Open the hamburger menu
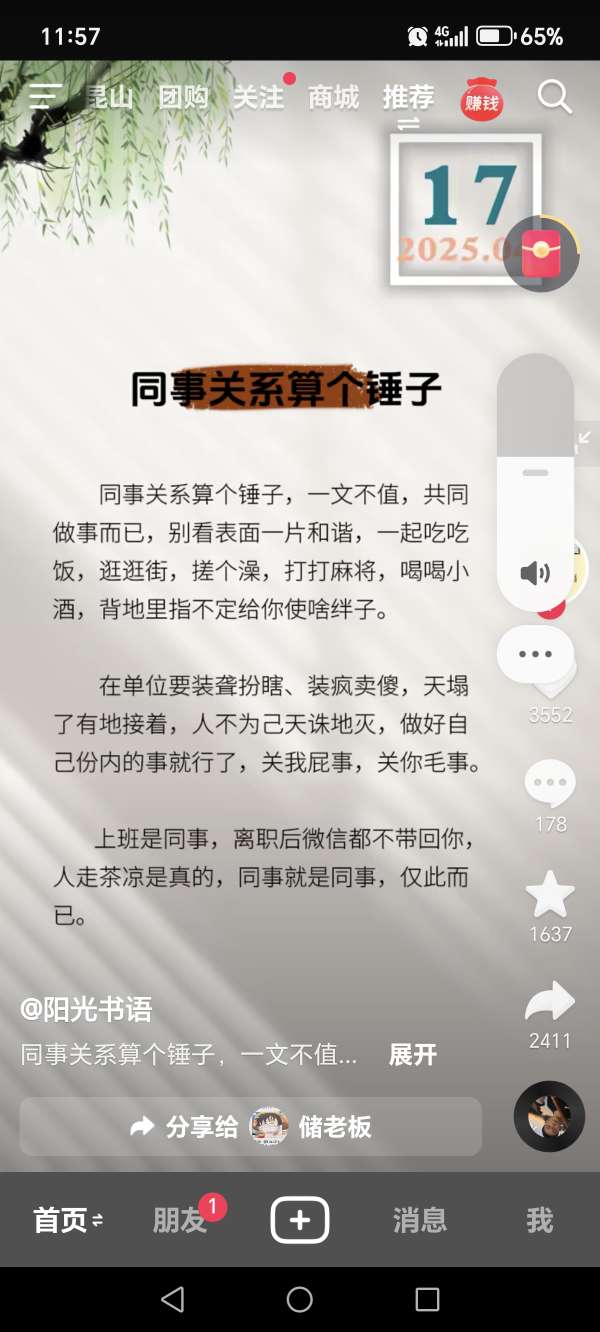This screenshot has height=1332, width=600. [46, 96]
